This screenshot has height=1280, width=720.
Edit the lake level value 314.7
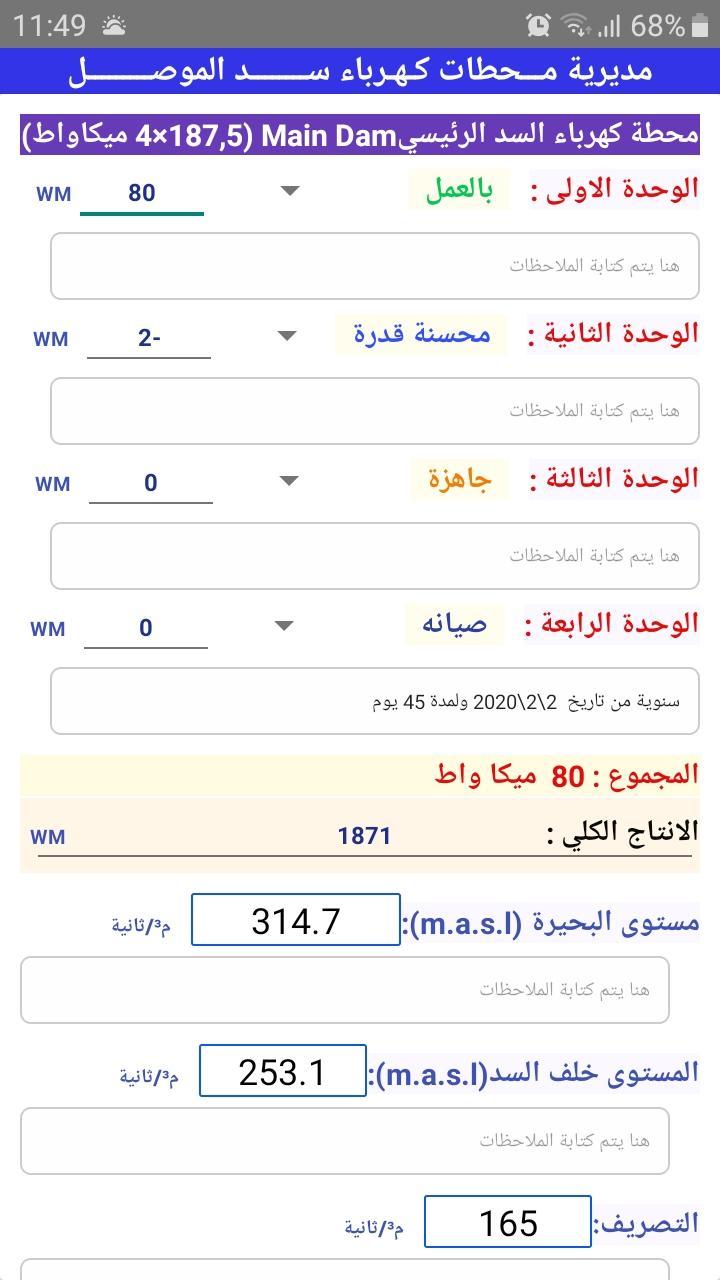coord(296,920)
